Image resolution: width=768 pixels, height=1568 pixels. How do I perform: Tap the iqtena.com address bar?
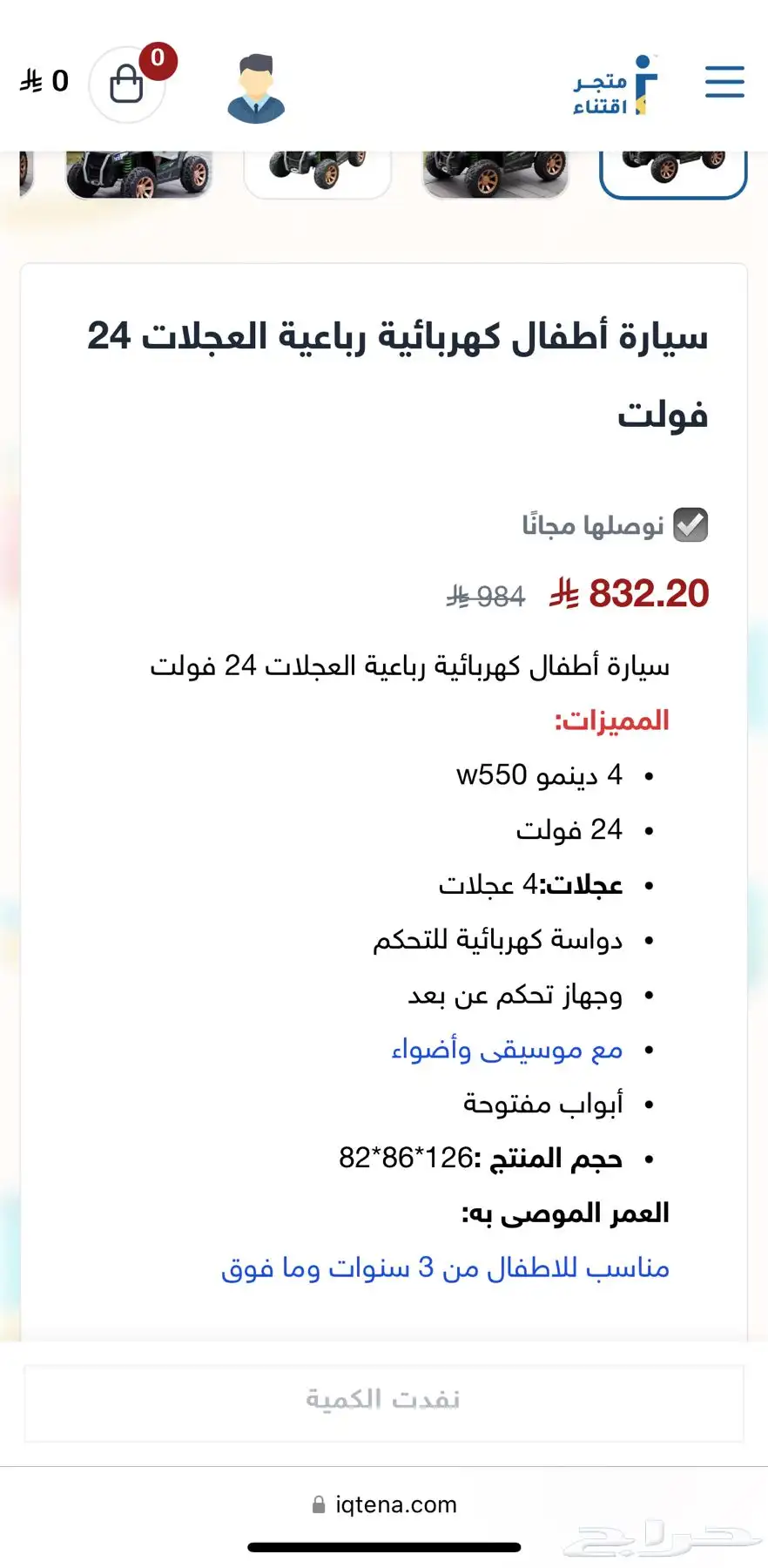pos(384,1504)
